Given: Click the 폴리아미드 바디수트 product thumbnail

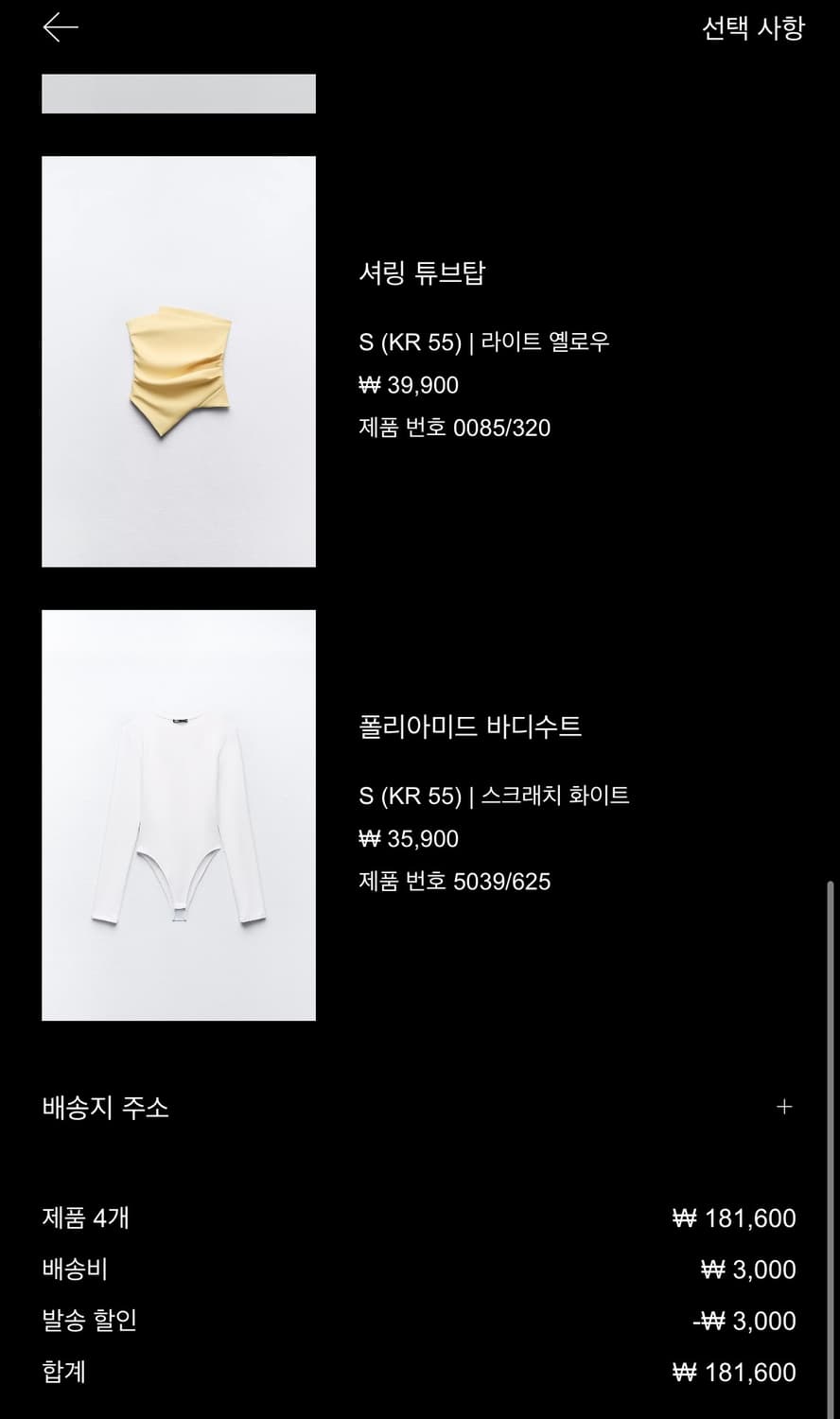Looking at the screenshot, I should point(178,814).
